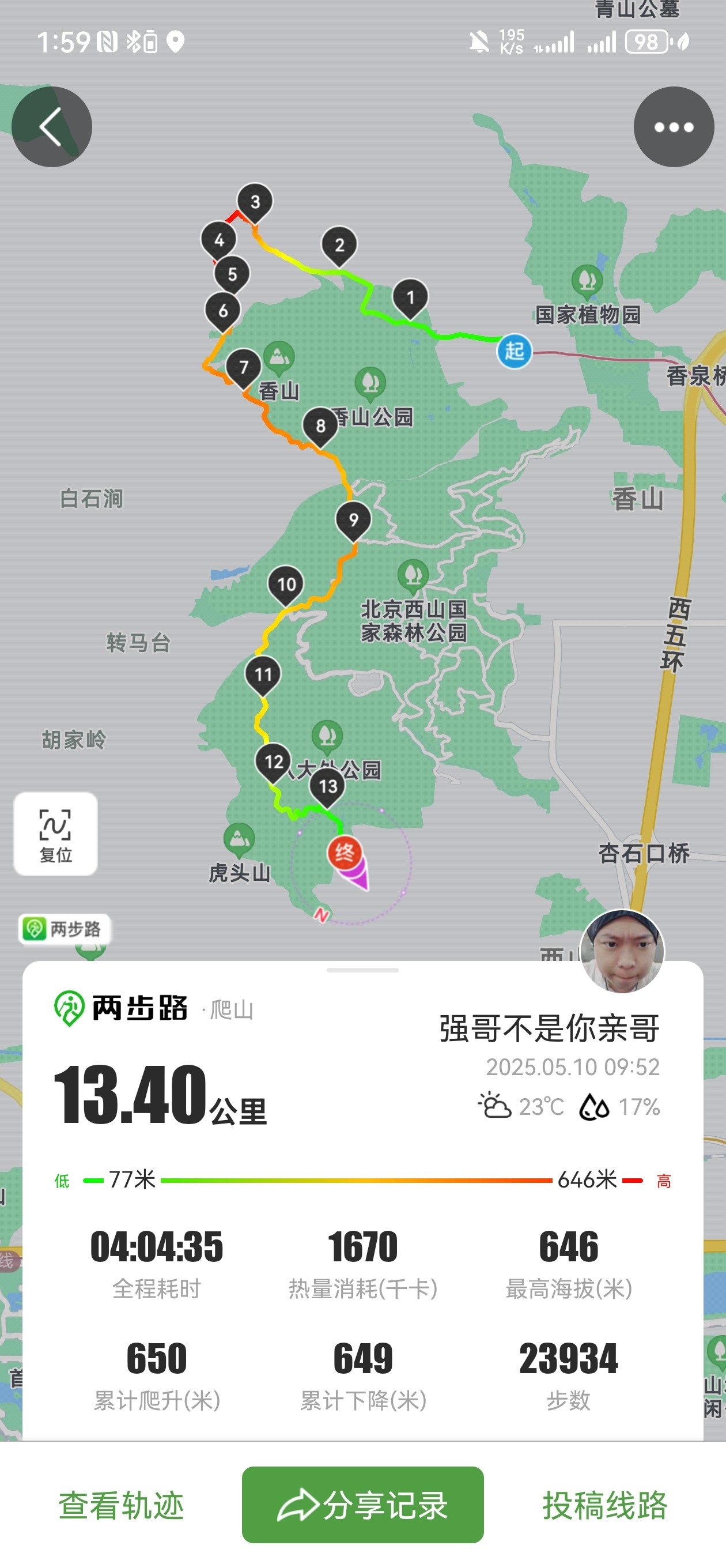Go back using the arrow button
This screenshot has height=1568, width=726.
pos(52,127)
